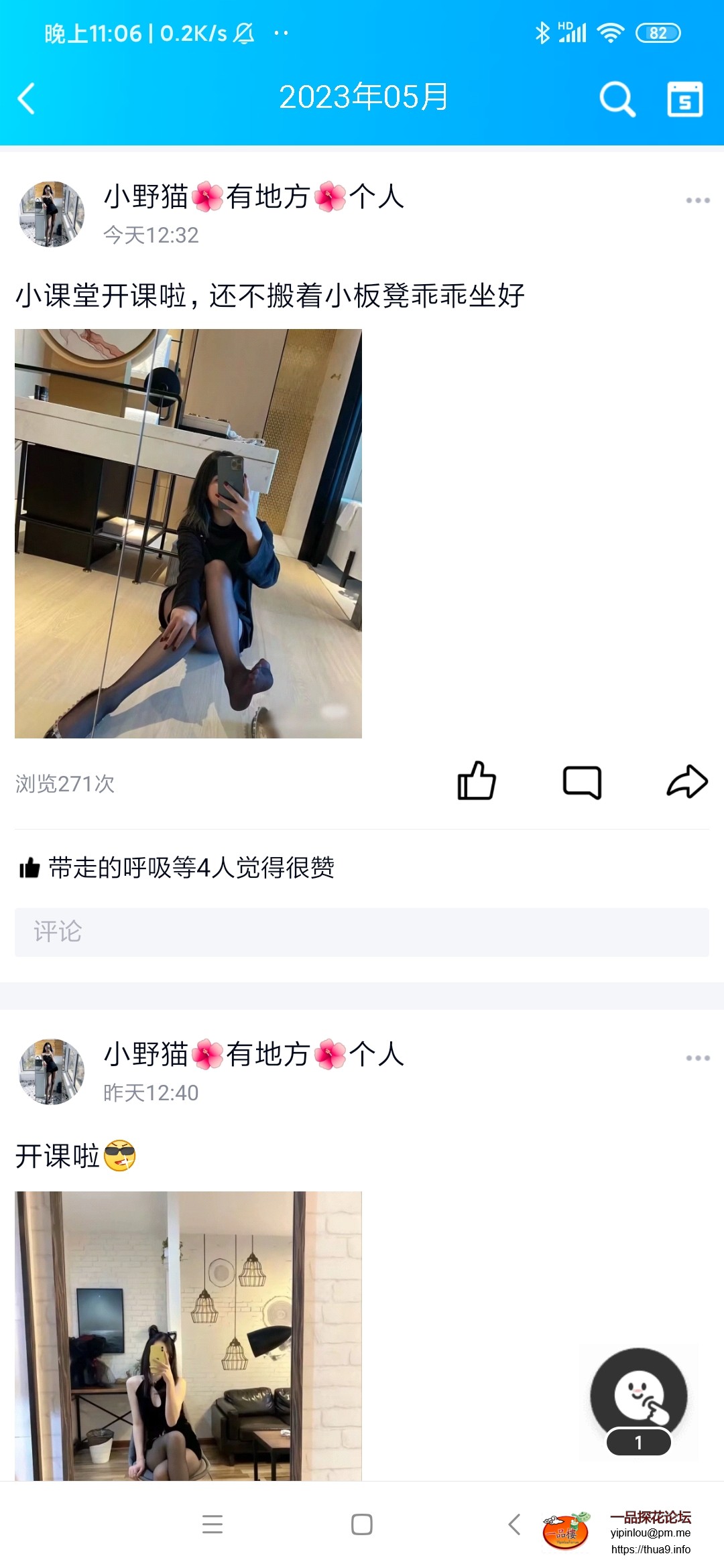Open the calendar date-picker icon

[684, 101]
